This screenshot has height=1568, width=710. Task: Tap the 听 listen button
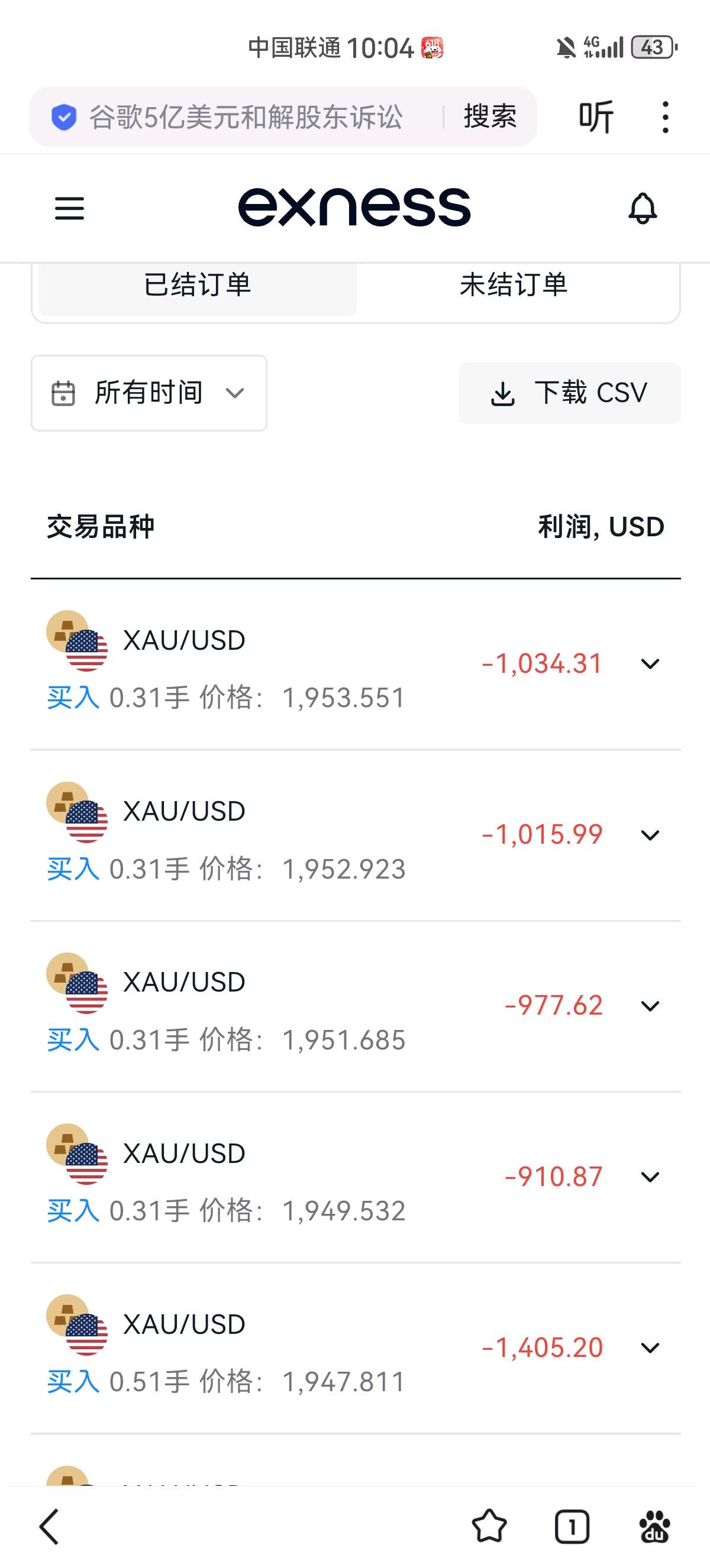pyautogui.click(x=596, y=117)
